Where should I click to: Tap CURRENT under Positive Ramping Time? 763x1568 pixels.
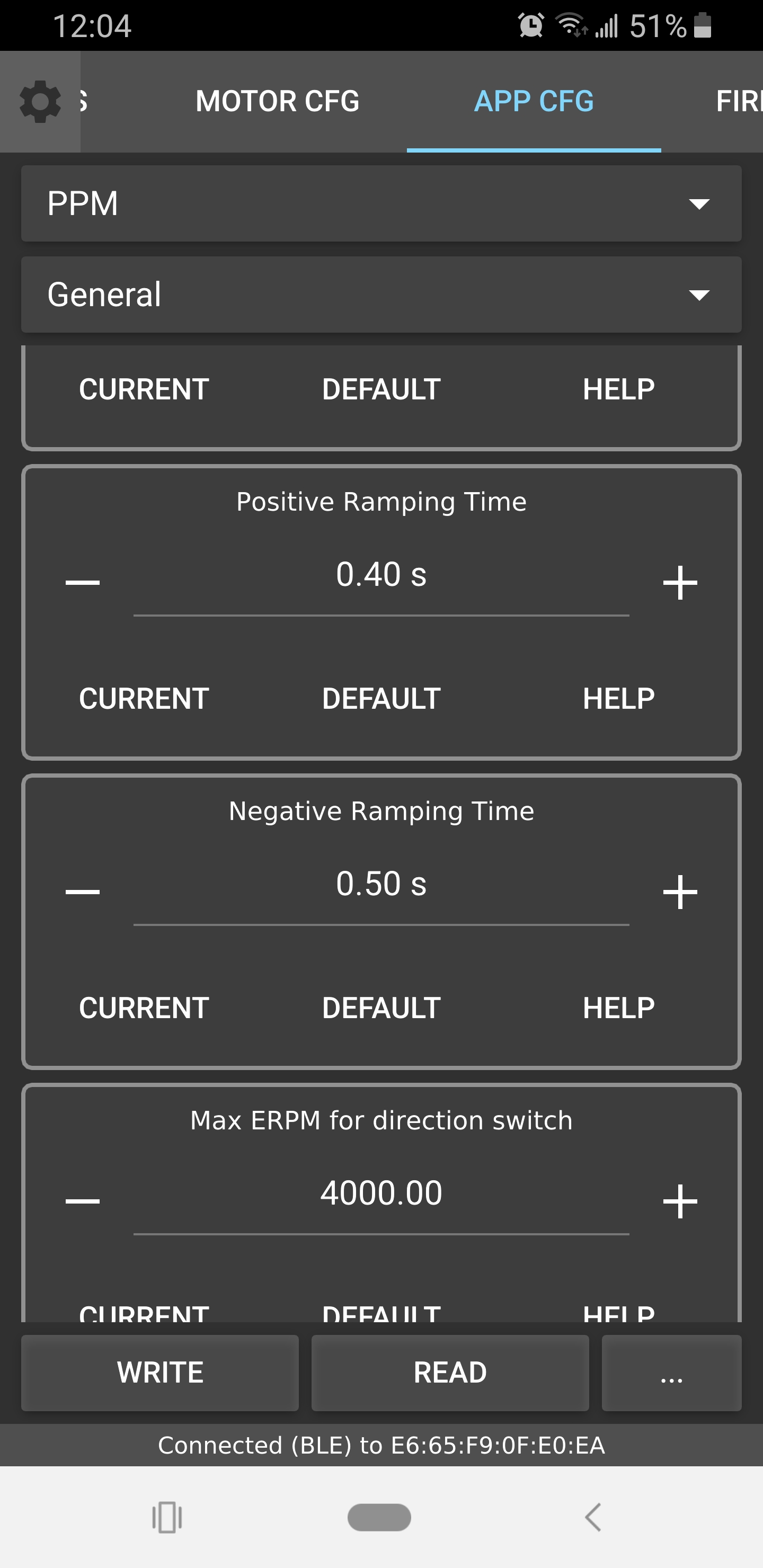pyautogui.click(x=144, y=698)
